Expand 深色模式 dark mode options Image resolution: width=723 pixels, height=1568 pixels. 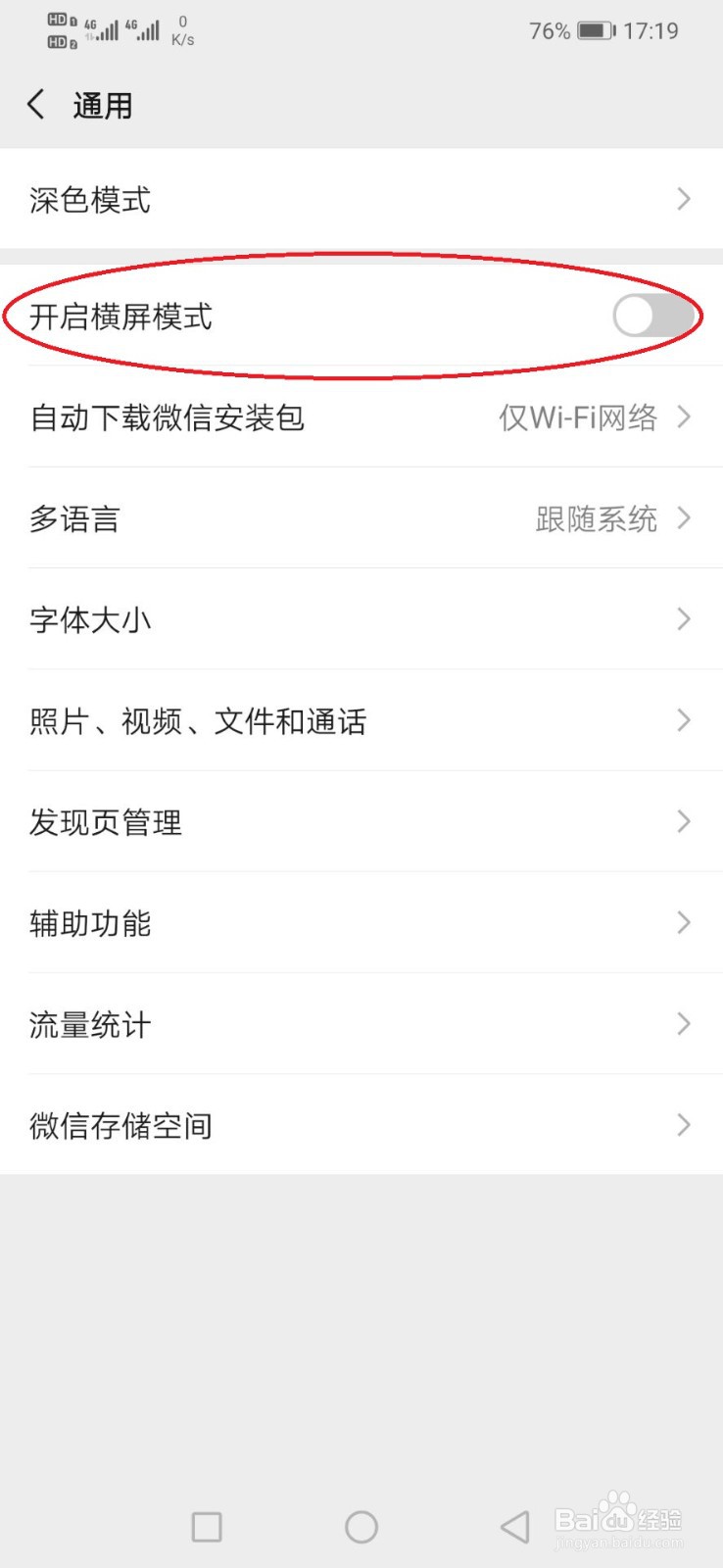pyautogui.click(x=361, y=199)
